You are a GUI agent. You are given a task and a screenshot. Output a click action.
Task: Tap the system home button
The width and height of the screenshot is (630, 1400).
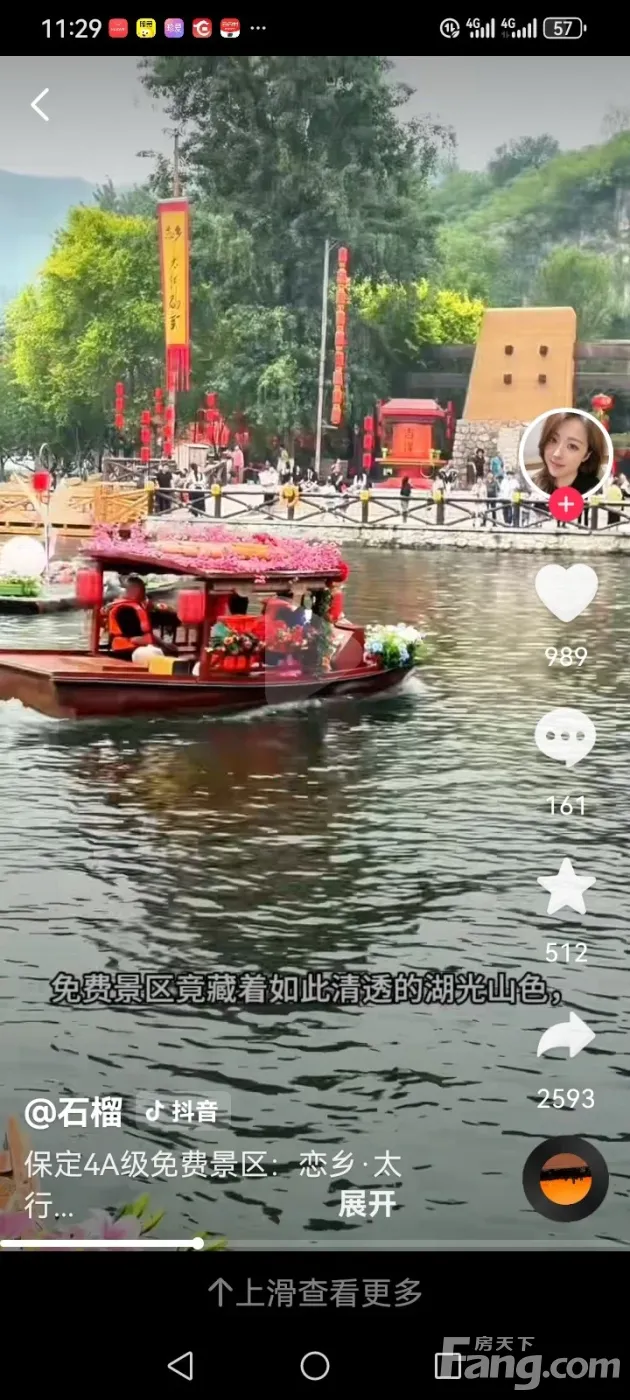[x=315, y=1365]
